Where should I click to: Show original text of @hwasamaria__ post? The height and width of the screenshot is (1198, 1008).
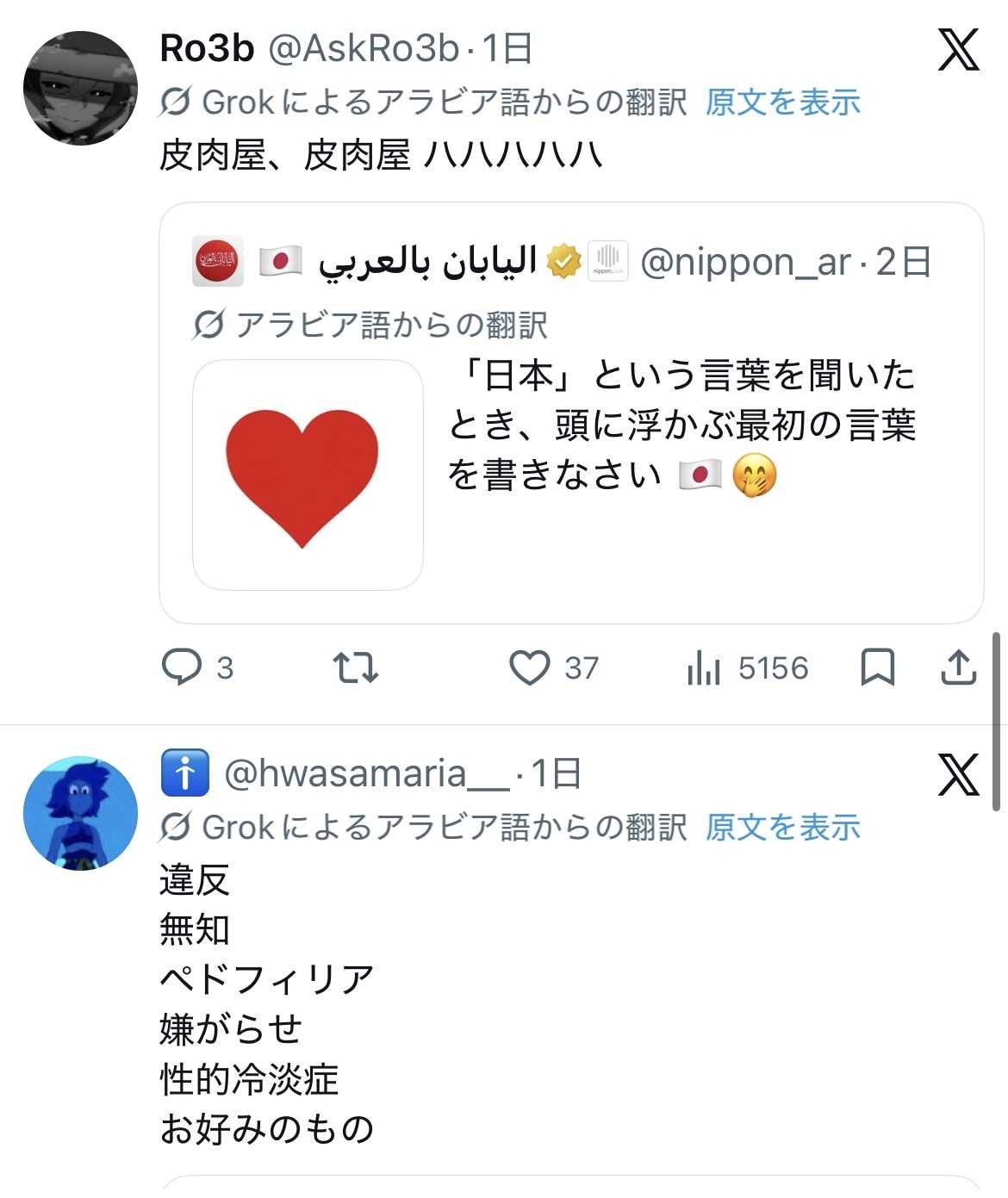click(782, 828)
